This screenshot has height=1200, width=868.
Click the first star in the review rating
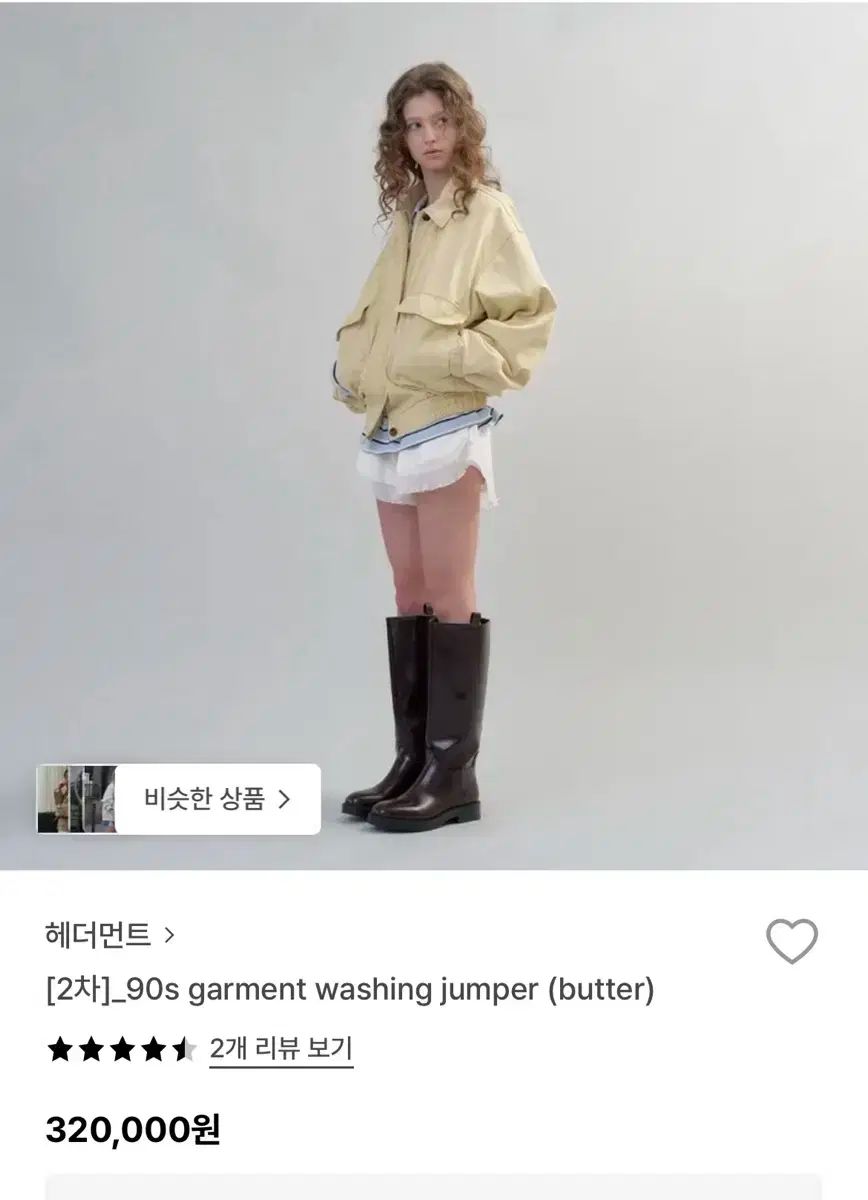(x=58, y=1051)
